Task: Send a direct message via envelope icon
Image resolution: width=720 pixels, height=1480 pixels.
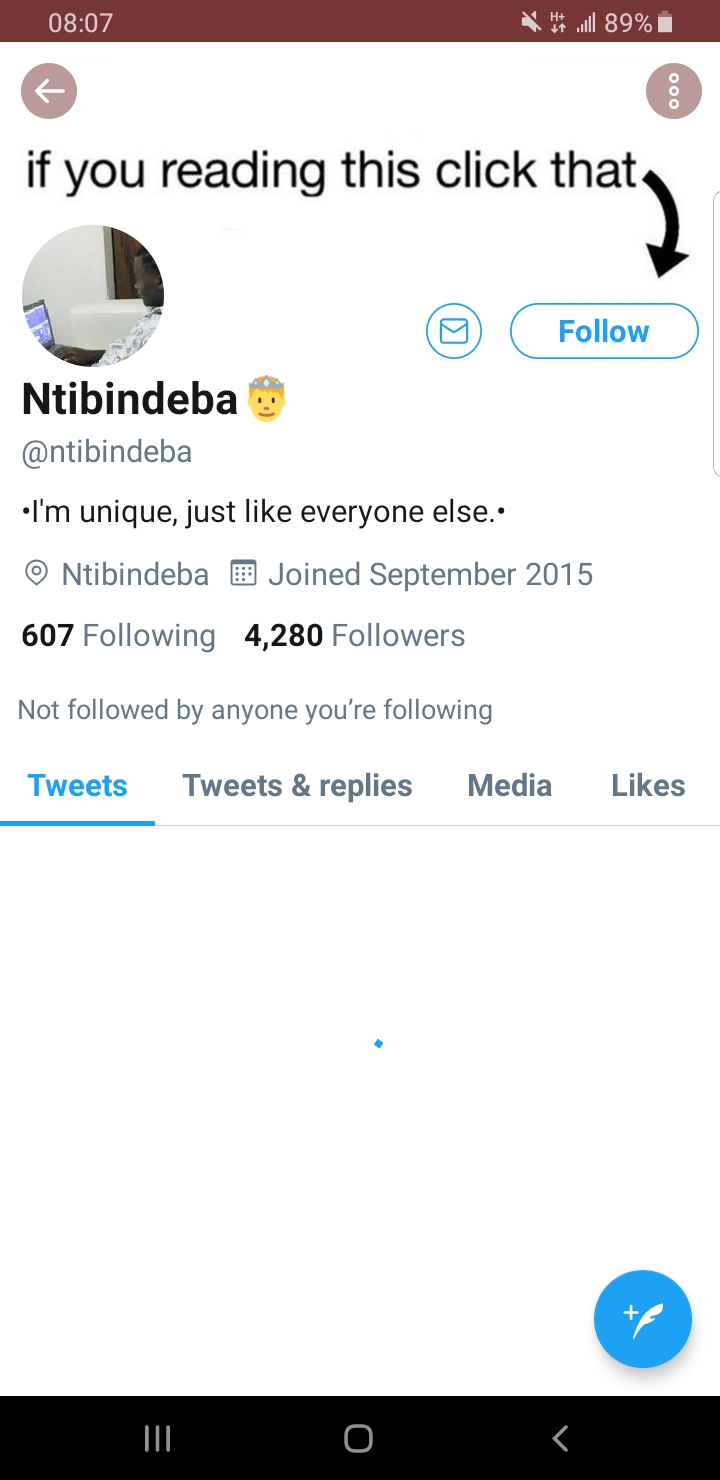Action: coord(454,331)
